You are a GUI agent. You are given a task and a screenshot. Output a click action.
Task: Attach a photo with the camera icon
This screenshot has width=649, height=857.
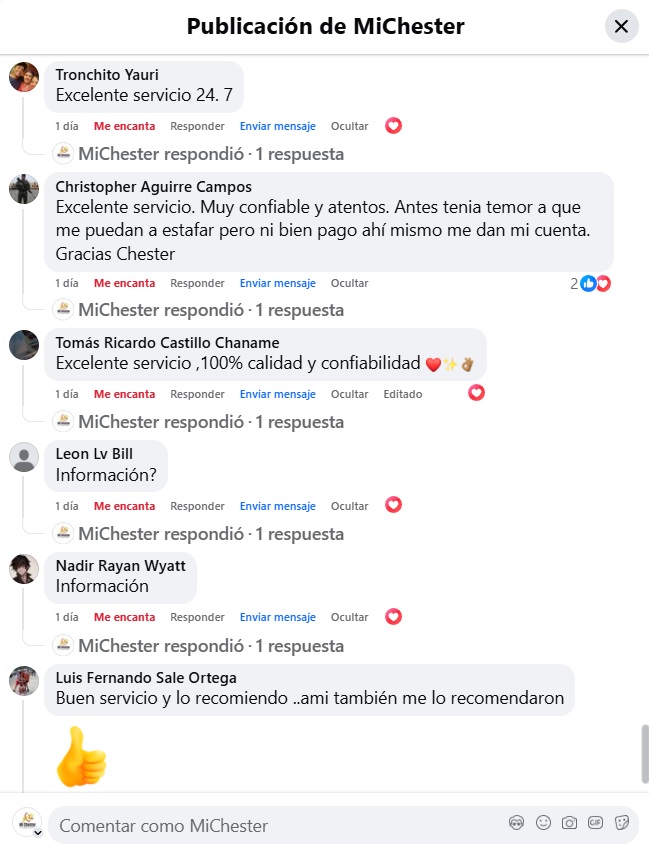(x=569, y=823)
